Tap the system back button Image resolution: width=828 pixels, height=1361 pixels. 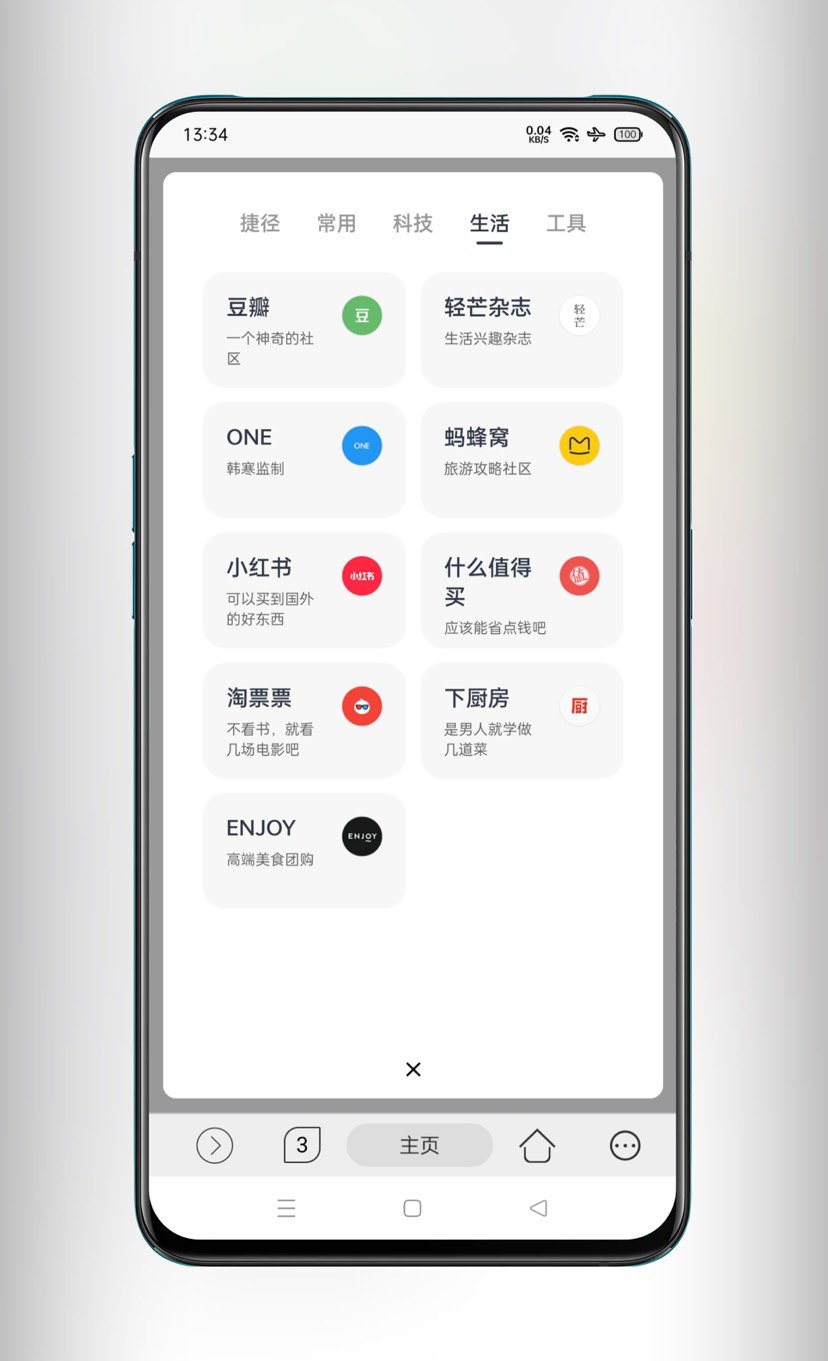point(538,1208)
